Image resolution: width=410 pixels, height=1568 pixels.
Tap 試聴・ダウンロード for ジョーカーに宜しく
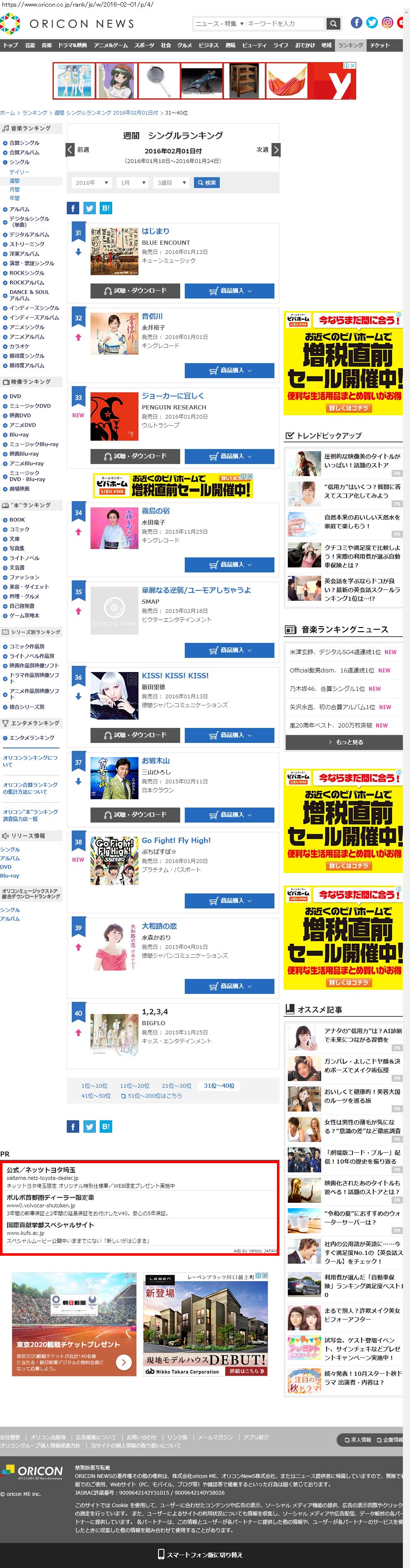pyautogui.click(x=135, y=456)
